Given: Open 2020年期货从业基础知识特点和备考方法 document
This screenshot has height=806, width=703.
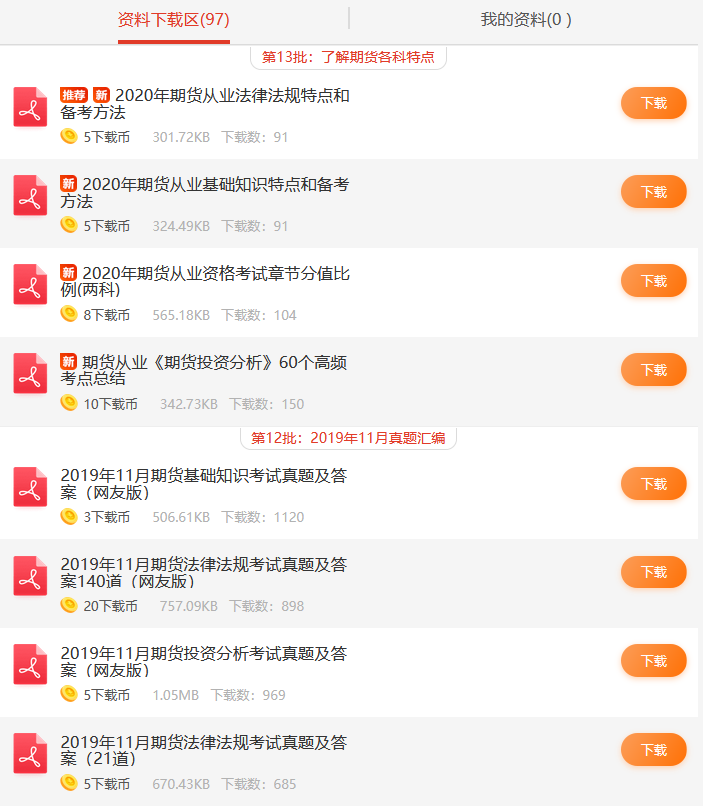Looking at the screenshot, I should (204, 193).
